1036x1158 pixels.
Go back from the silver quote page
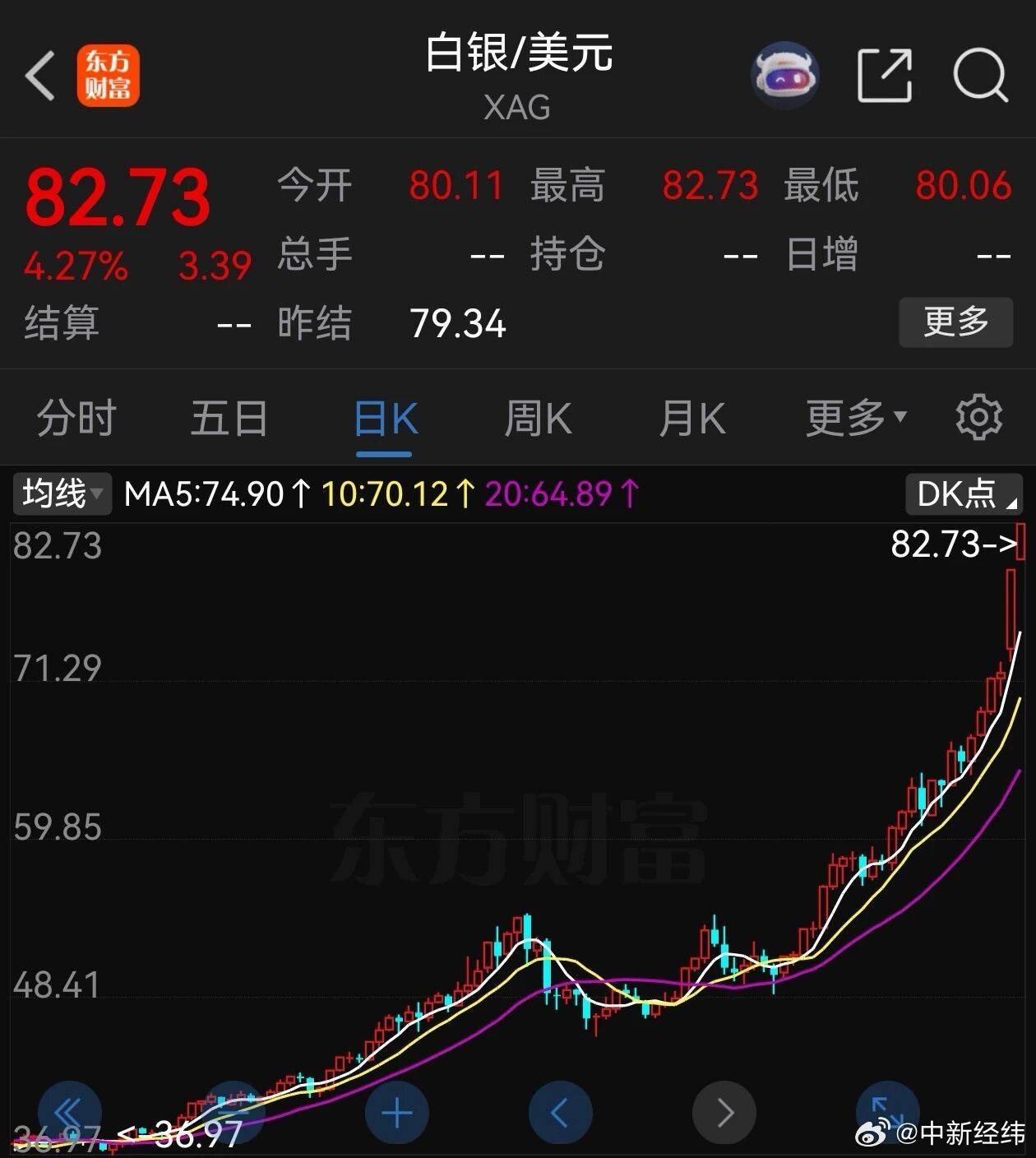41,76
